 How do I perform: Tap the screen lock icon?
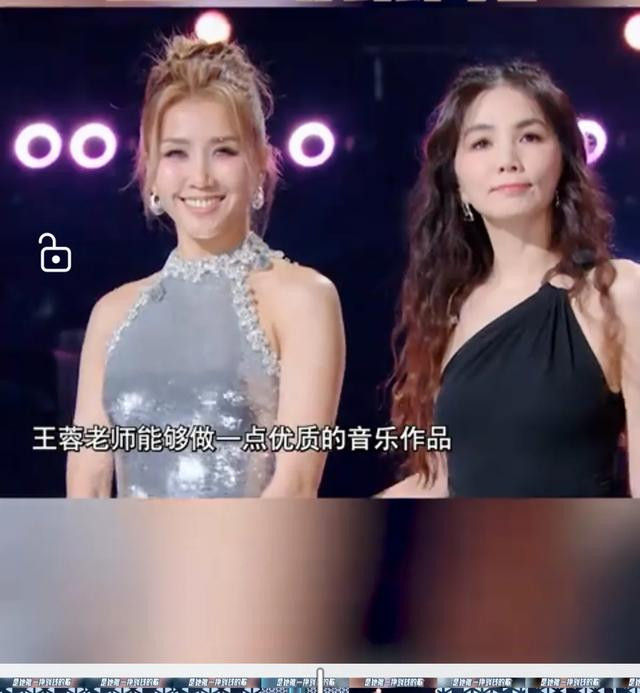(x=54, y=254)
